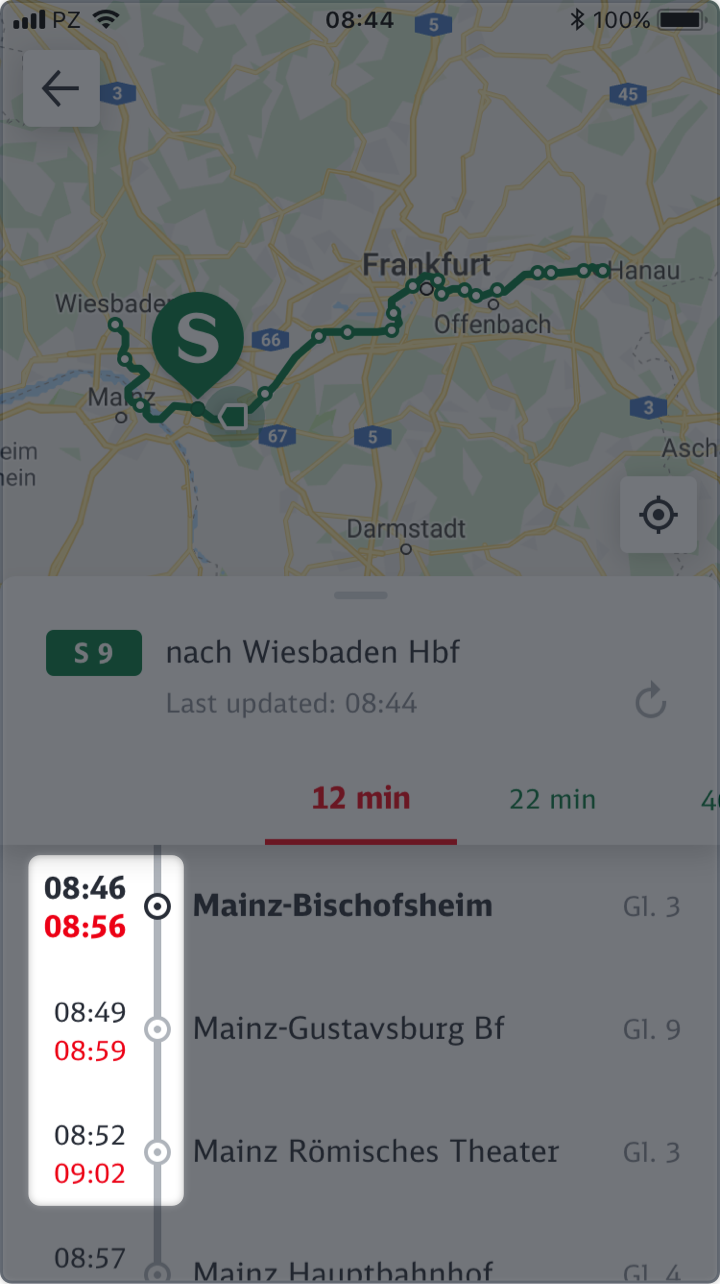Go back using the arrow button

click(61, 89)
